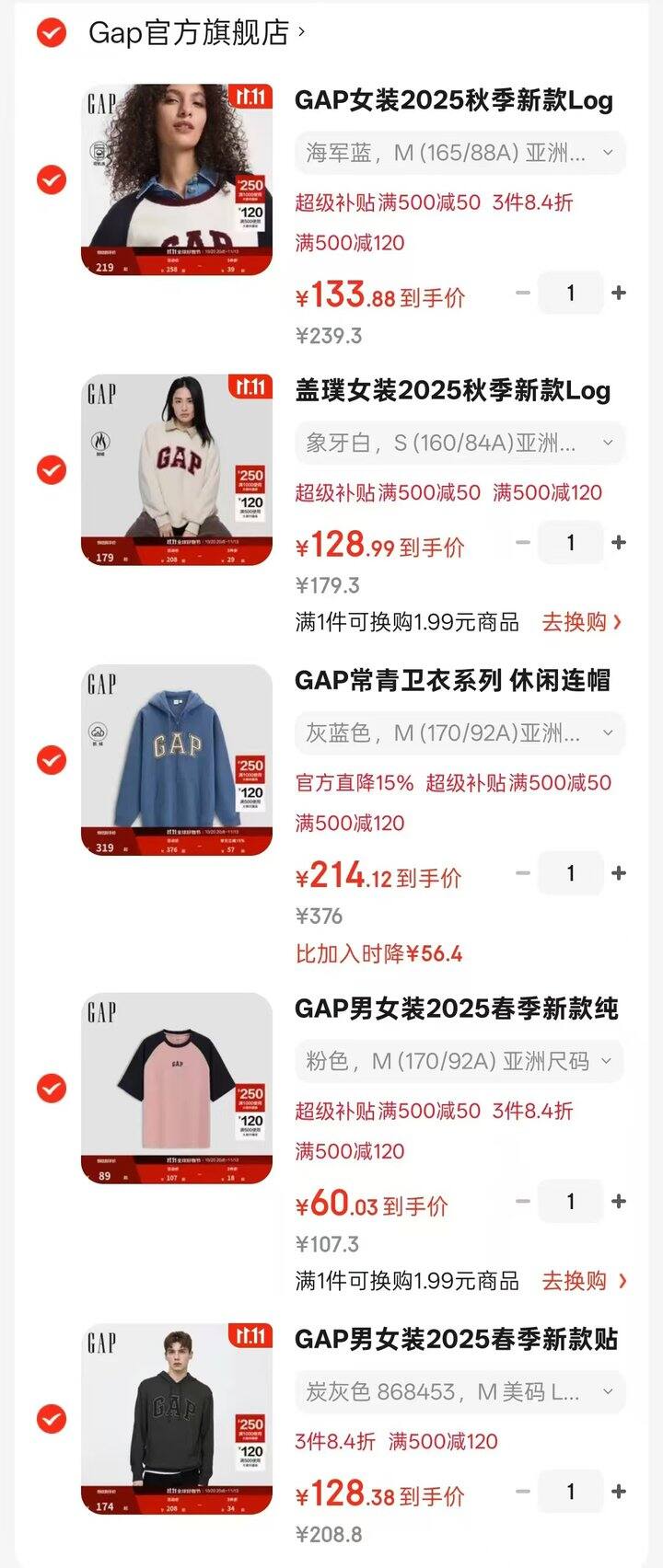Open the 海军蓝 M (165/88A) variant dropdown
Viewport: 663px width, 1568px height.
click(x=459, y=153)
